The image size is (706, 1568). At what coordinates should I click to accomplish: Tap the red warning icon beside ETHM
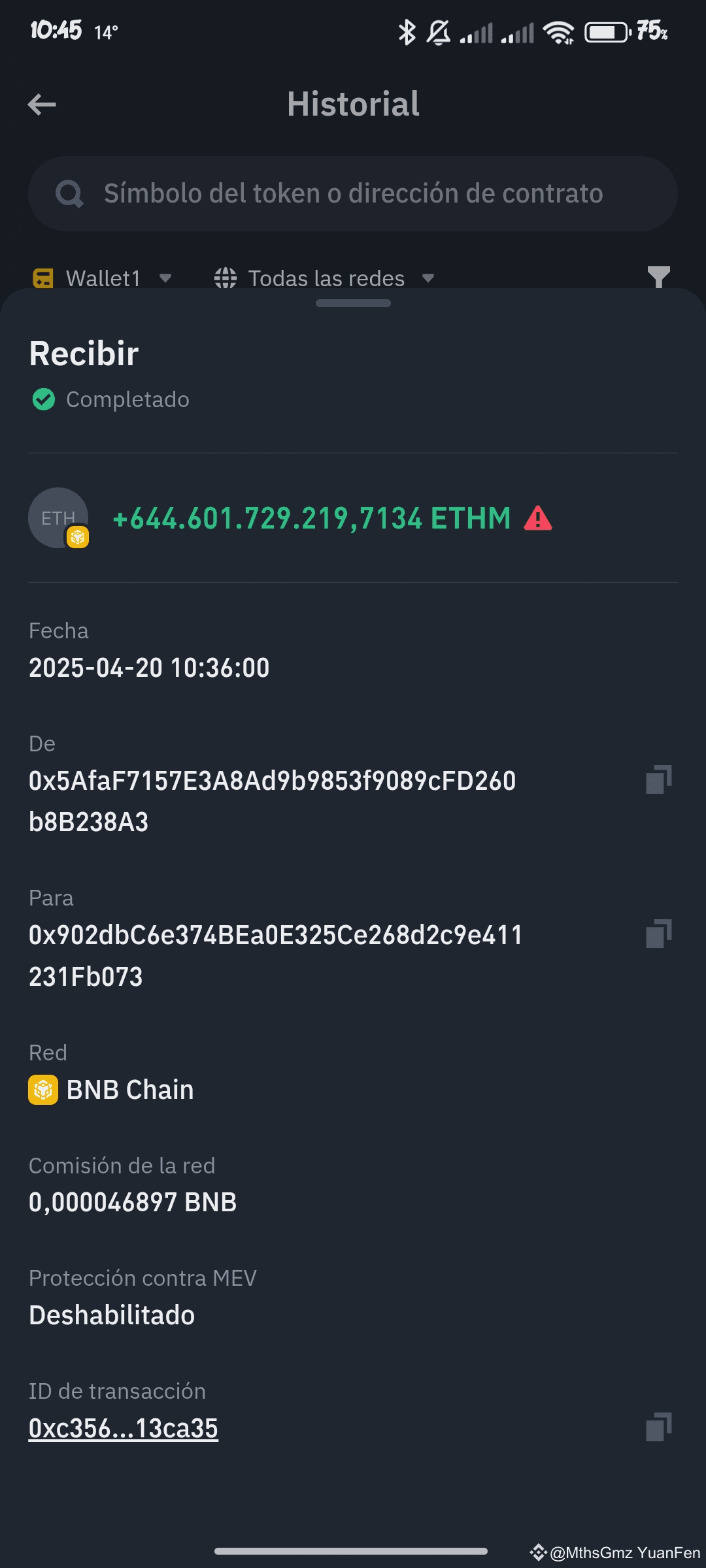(x=538, y=518)
